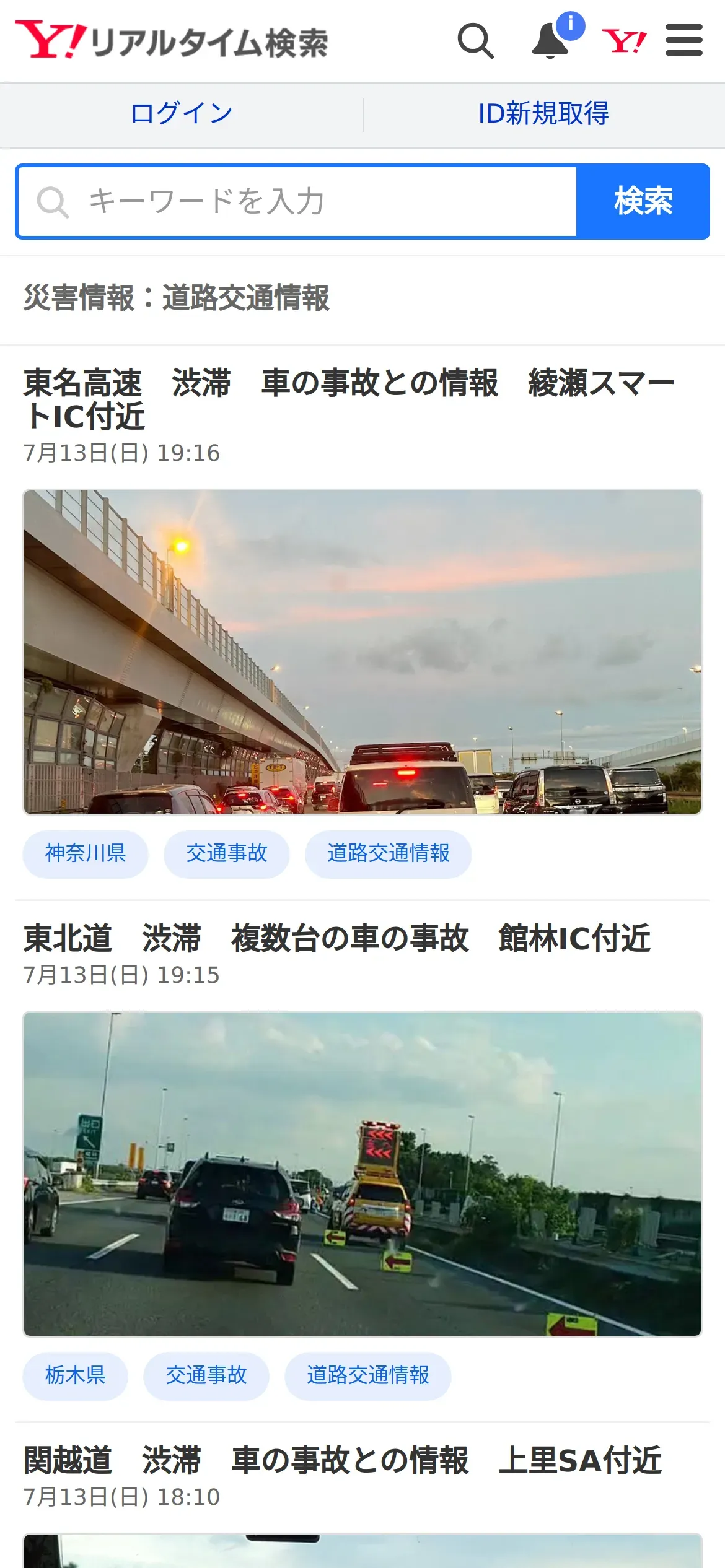725x1568 pixels.
Task: Select the 神奈川県 tag chip
Action: click(86, 854)
